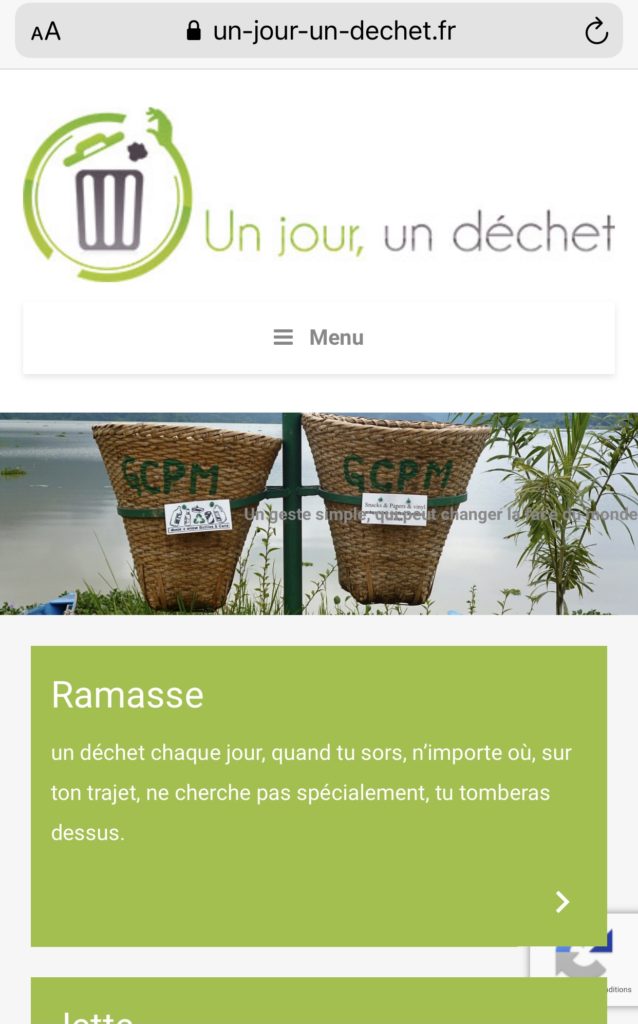Viewport: 638px width, 1024px height.
Task: Reload the page with the refresh icon
Action: (596, 31)
